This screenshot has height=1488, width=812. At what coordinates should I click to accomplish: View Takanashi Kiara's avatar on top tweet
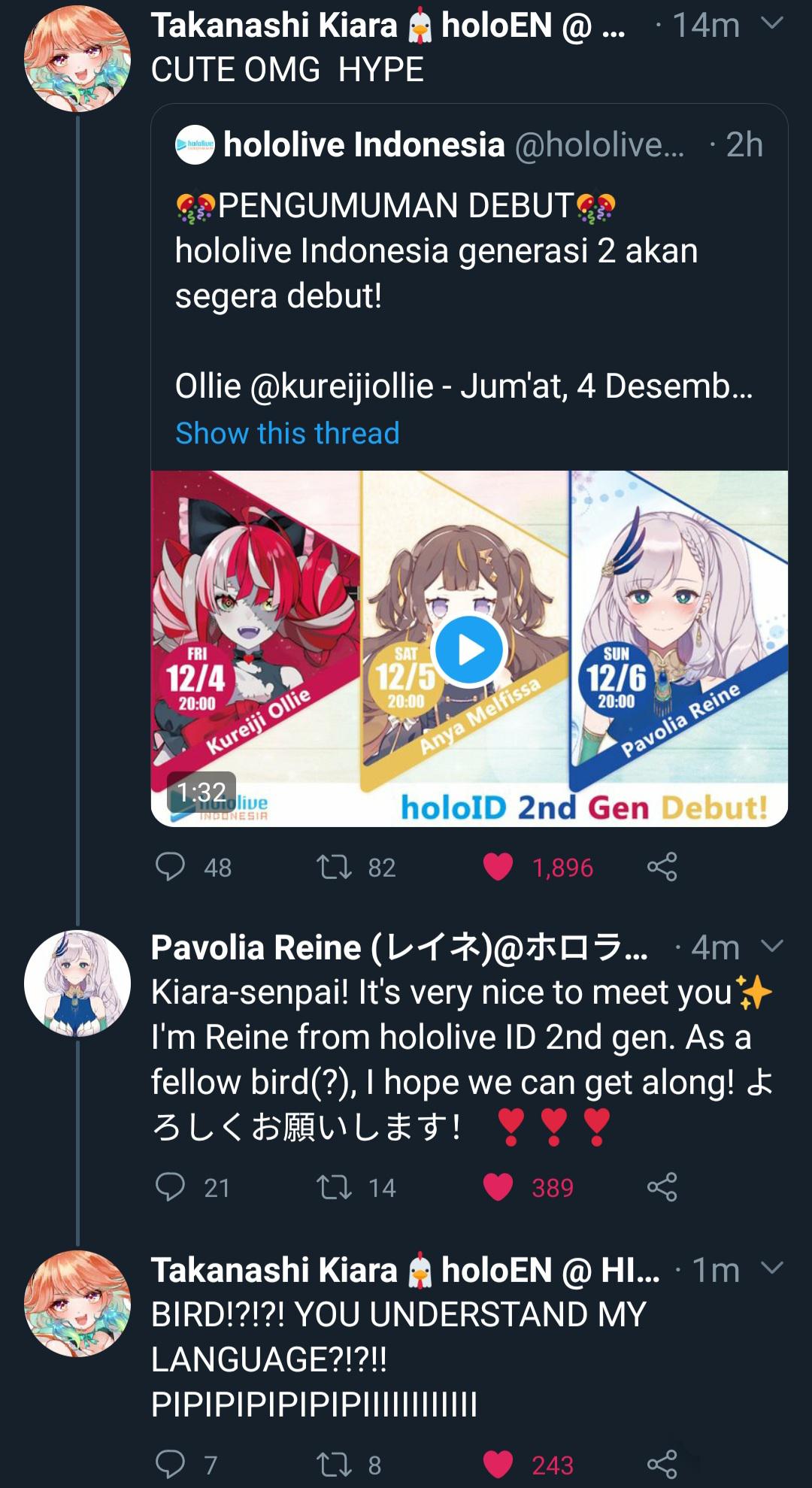[77, 59]
